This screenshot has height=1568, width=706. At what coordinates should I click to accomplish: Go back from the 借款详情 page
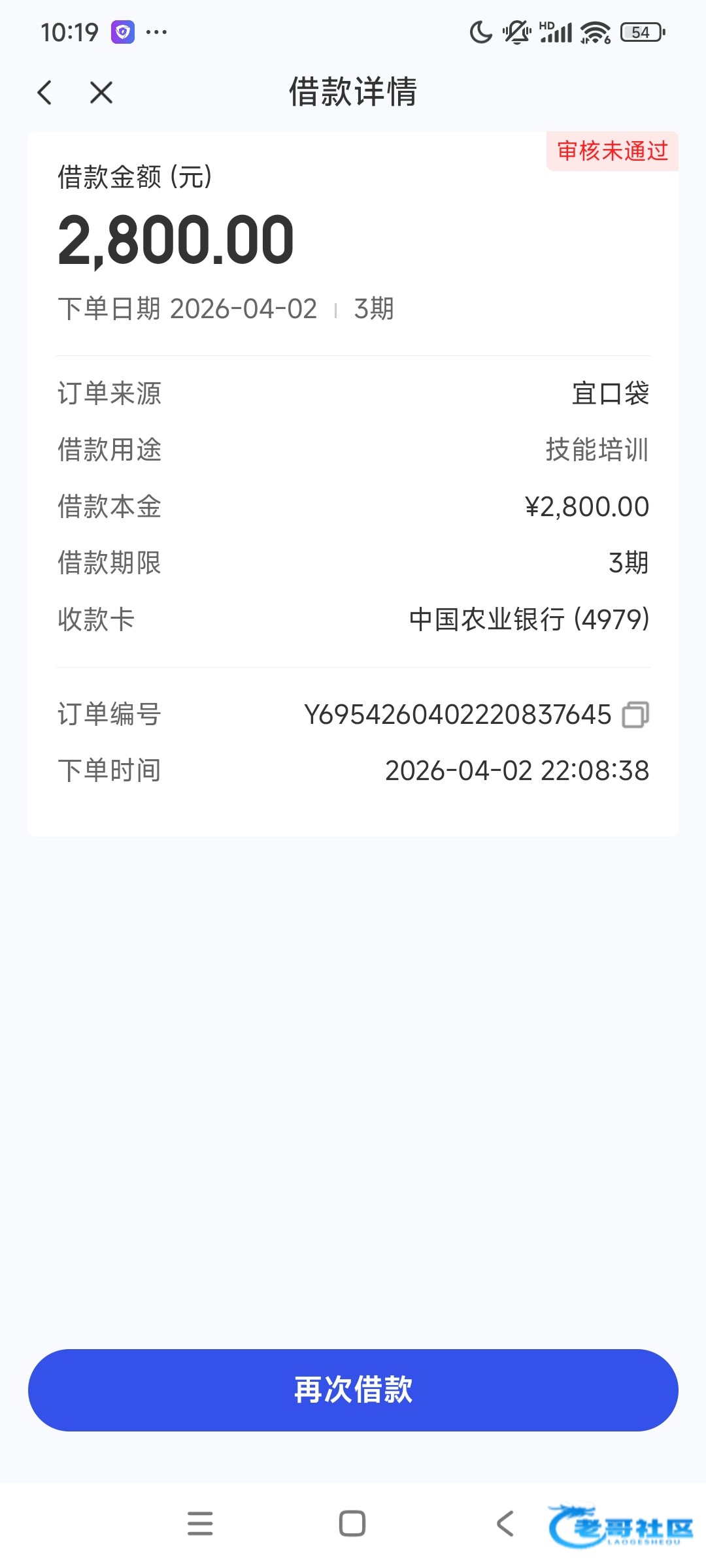(x=45, y=93)
